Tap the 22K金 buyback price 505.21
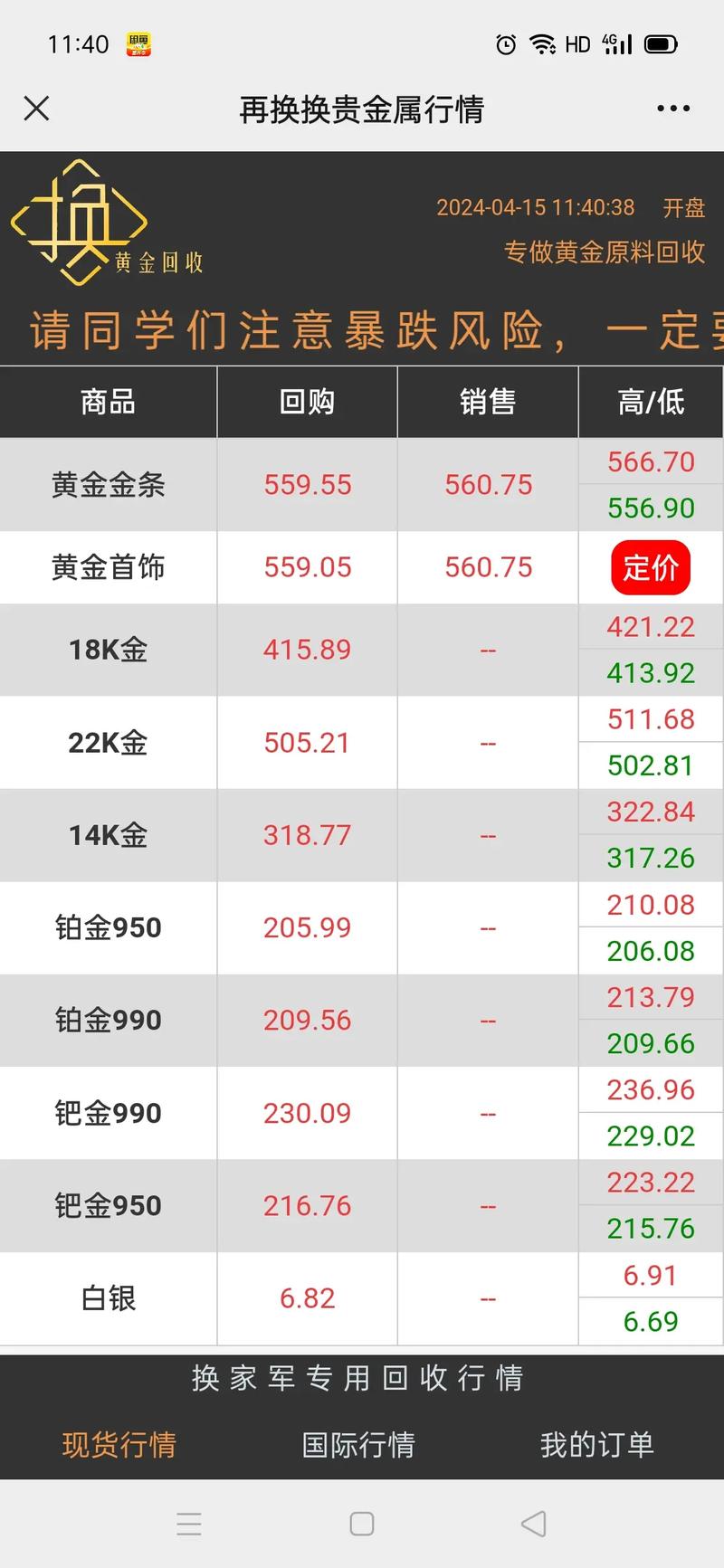Screen dimensions: 724x1568 click(307, 742)
